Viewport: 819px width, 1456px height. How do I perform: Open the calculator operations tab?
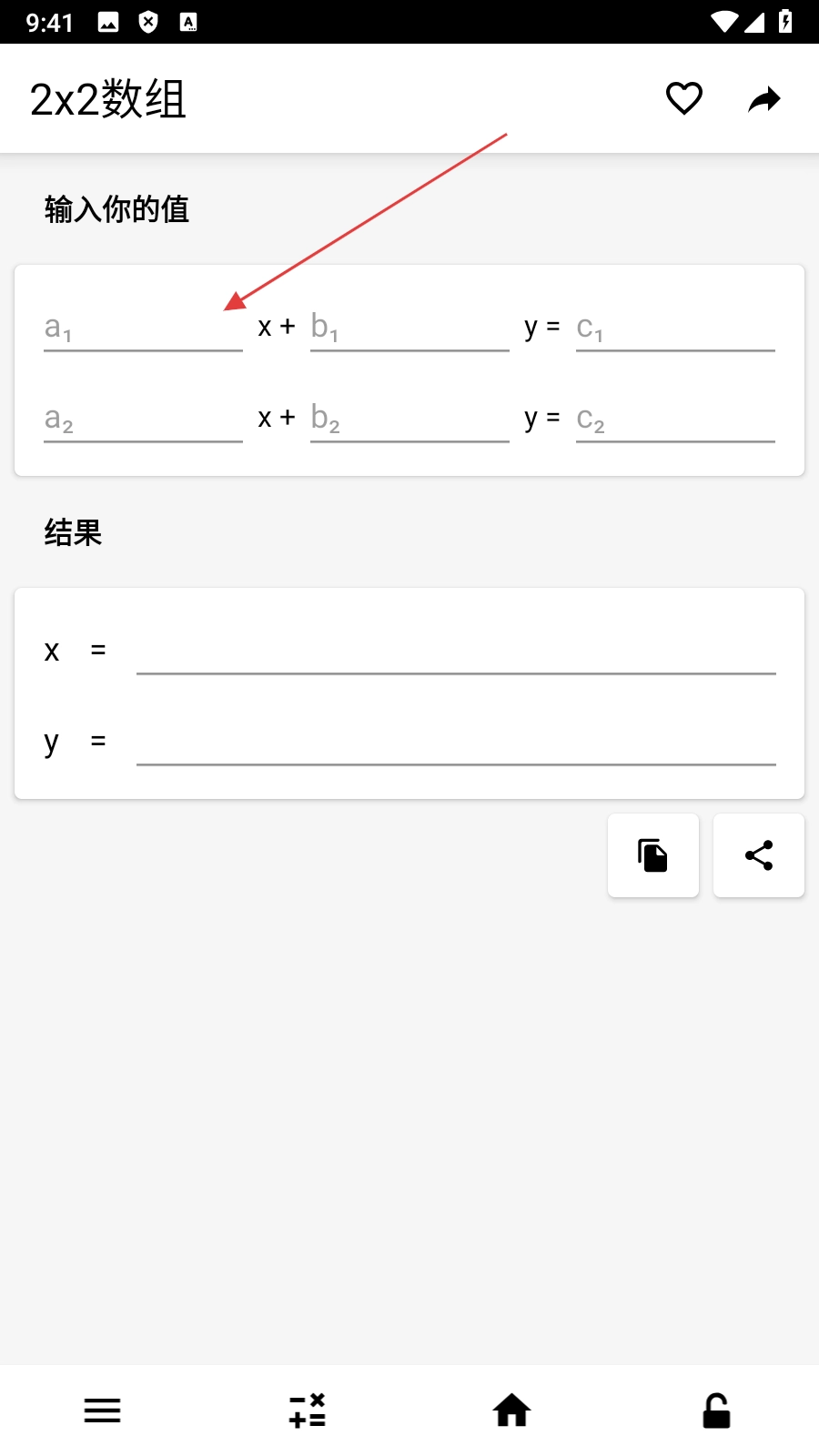point(307,1410)
